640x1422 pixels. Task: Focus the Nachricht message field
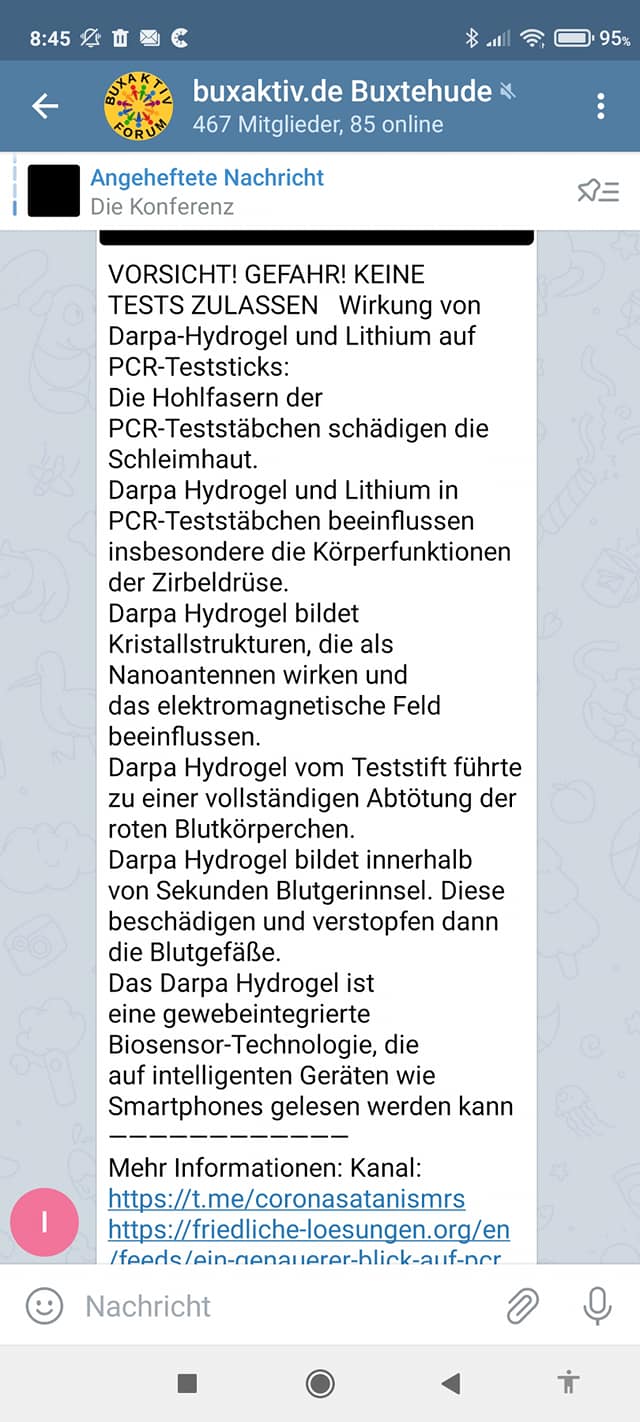click(x=285, y=1306)
